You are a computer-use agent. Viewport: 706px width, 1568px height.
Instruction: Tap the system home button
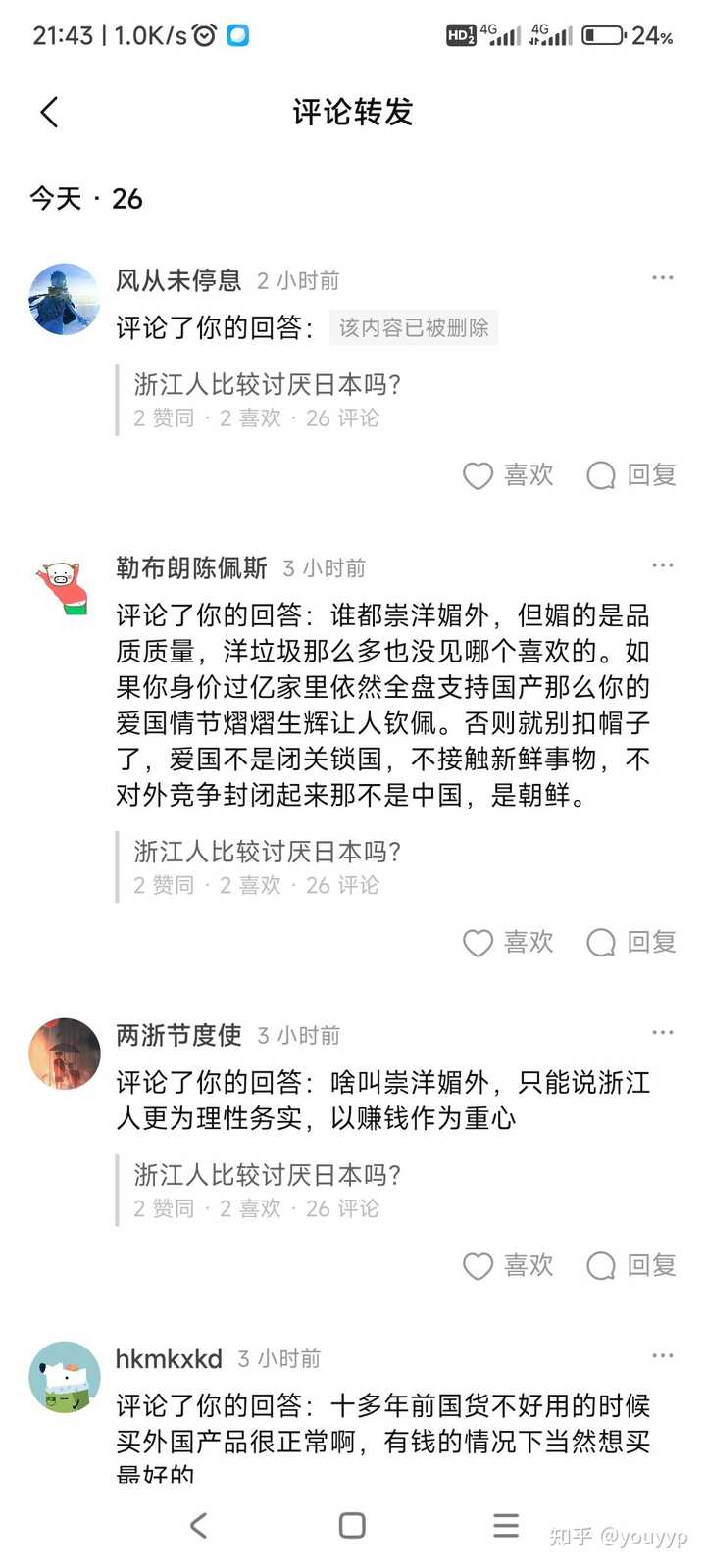pyautogui.click(x=352, y=1525)
